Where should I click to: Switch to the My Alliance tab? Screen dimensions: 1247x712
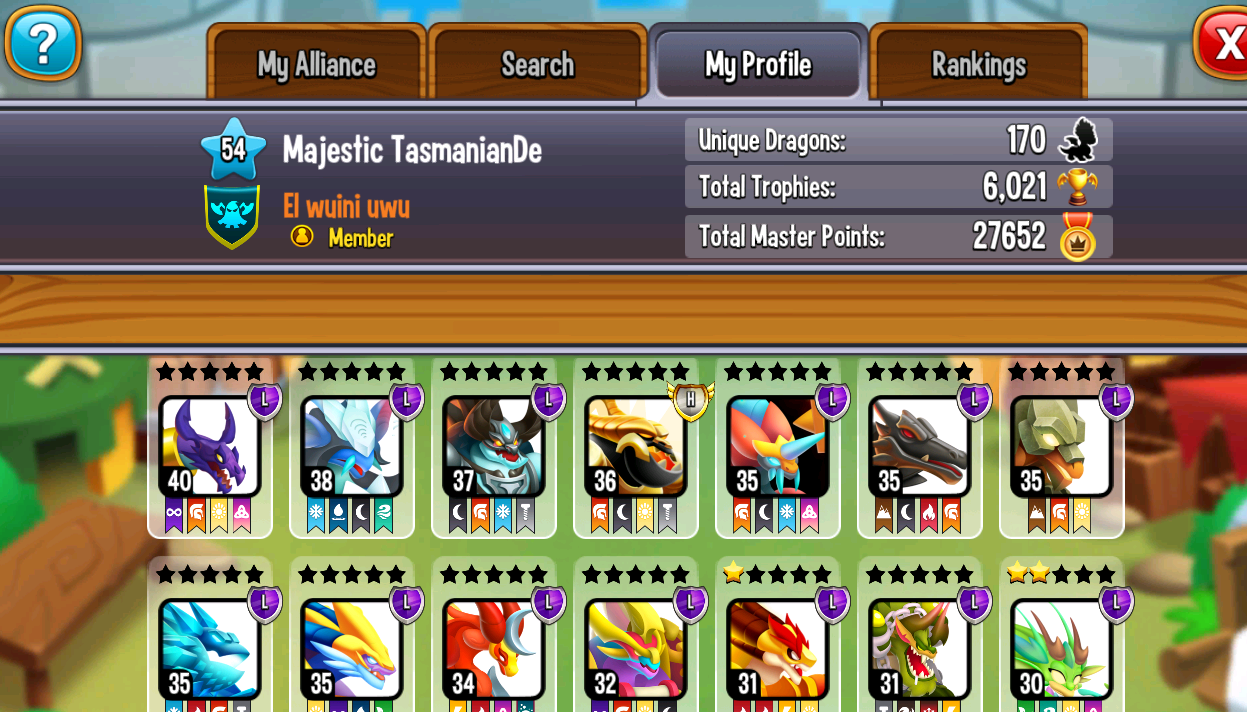point(316,65)
